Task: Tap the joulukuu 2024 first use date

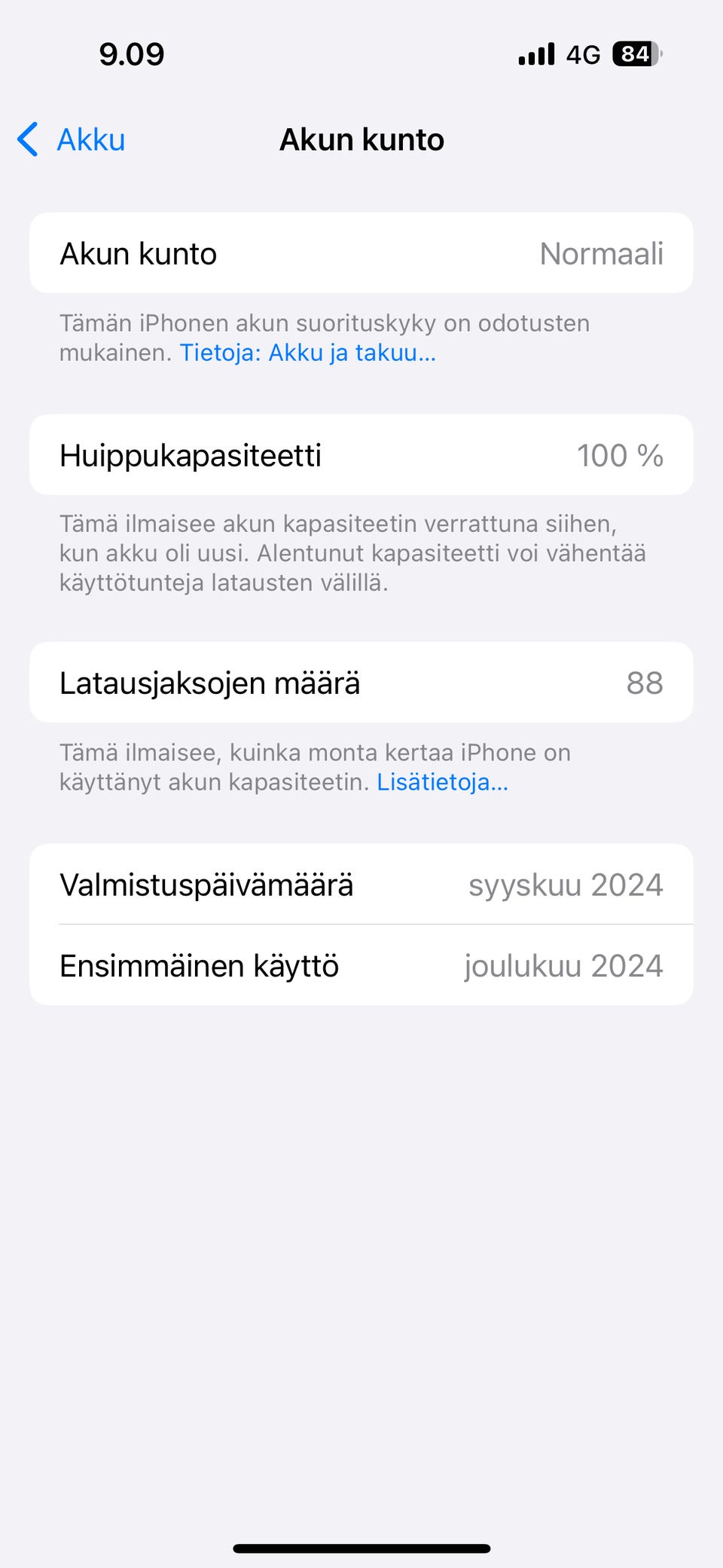Action: tap(564, 965)
